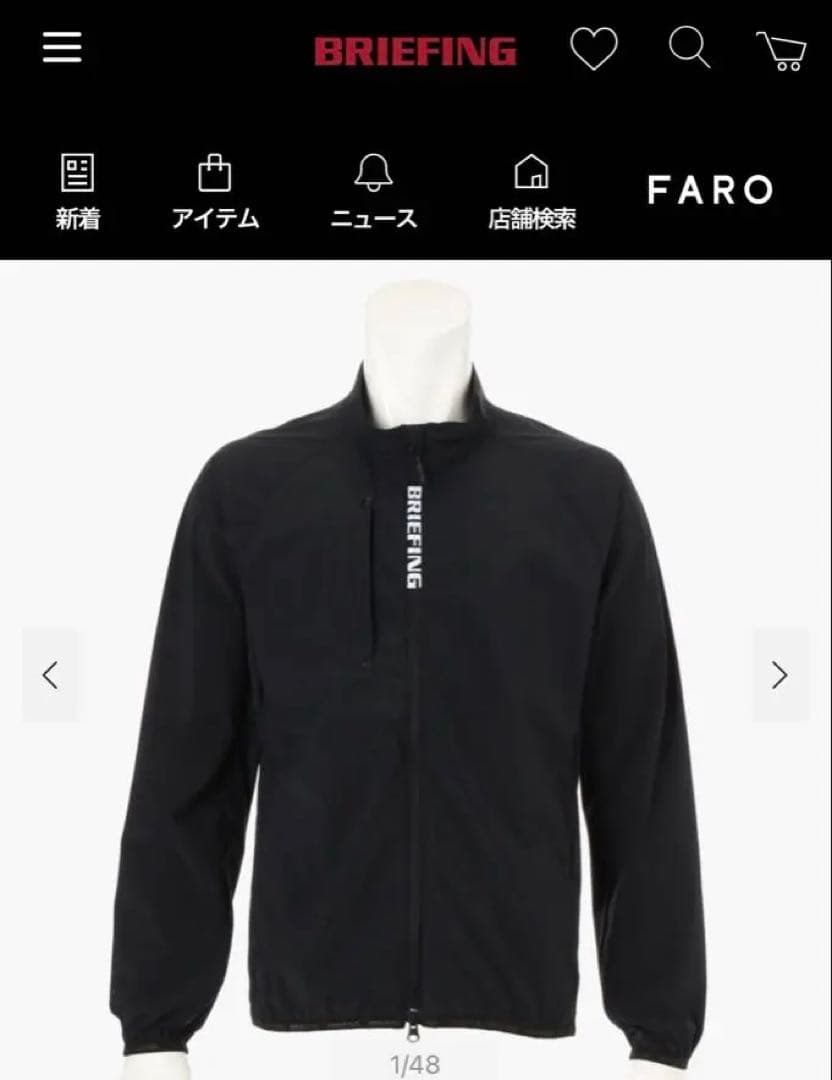The height and width of the screenshot is (1080, 832).
Task: Go to the BRIEFING home page
Action: coord(415,50)
